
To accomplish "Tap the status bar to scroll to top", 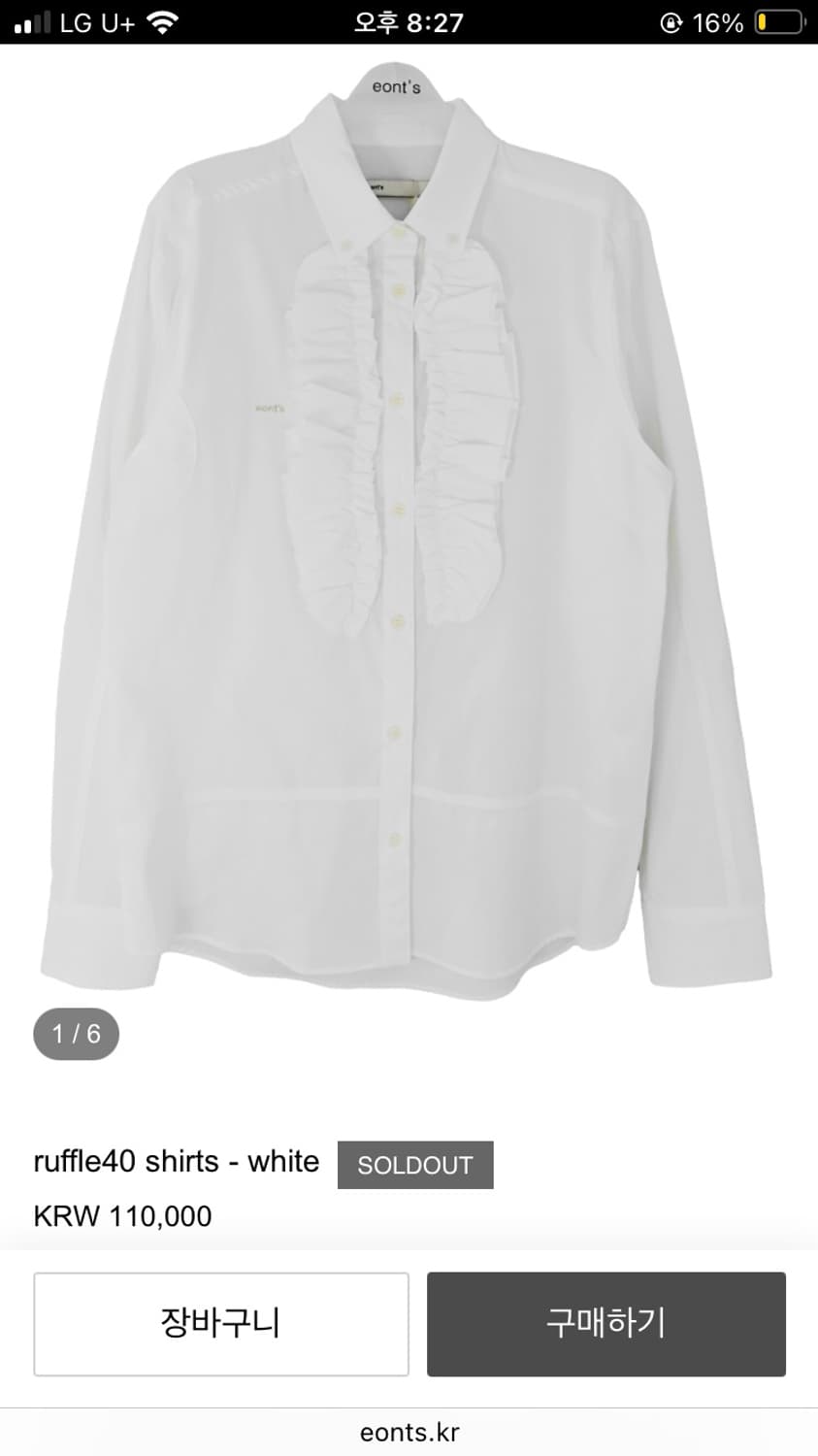I will click(409, 20).
